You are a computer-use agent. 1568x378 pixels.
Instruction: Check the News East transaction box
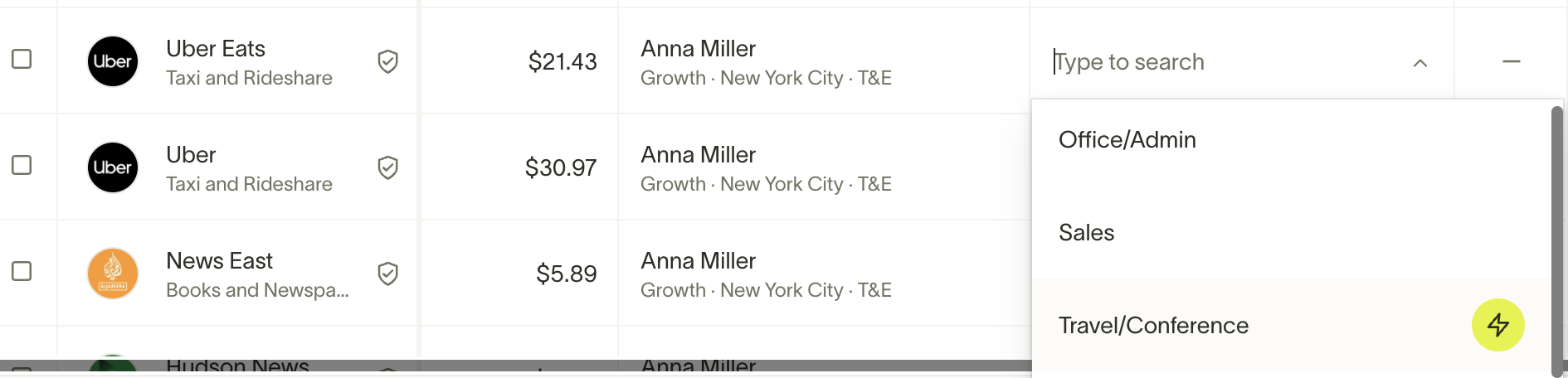(x=22, y=272)
